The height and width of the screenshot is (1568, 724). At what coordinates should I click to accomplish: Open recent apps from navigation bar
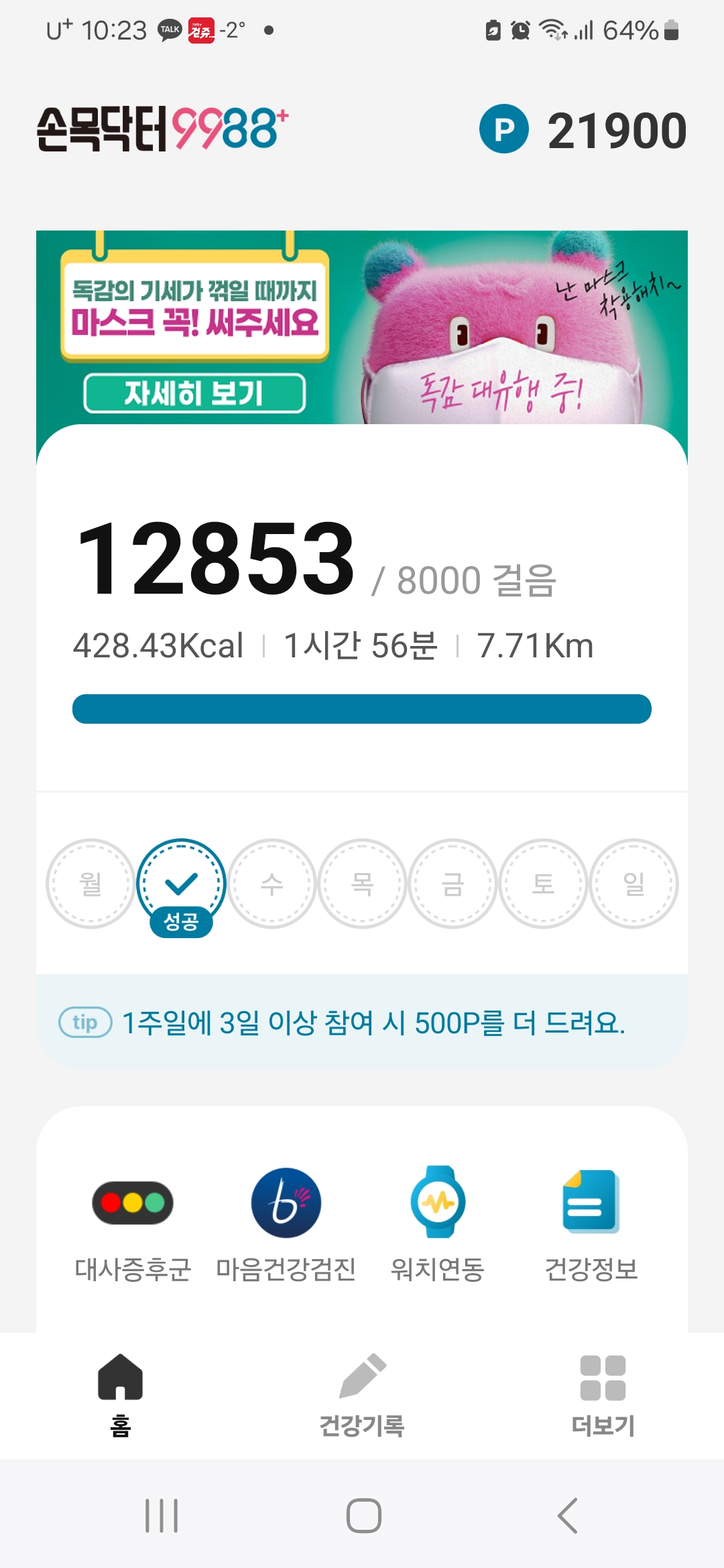click(x=162, y=1516)
